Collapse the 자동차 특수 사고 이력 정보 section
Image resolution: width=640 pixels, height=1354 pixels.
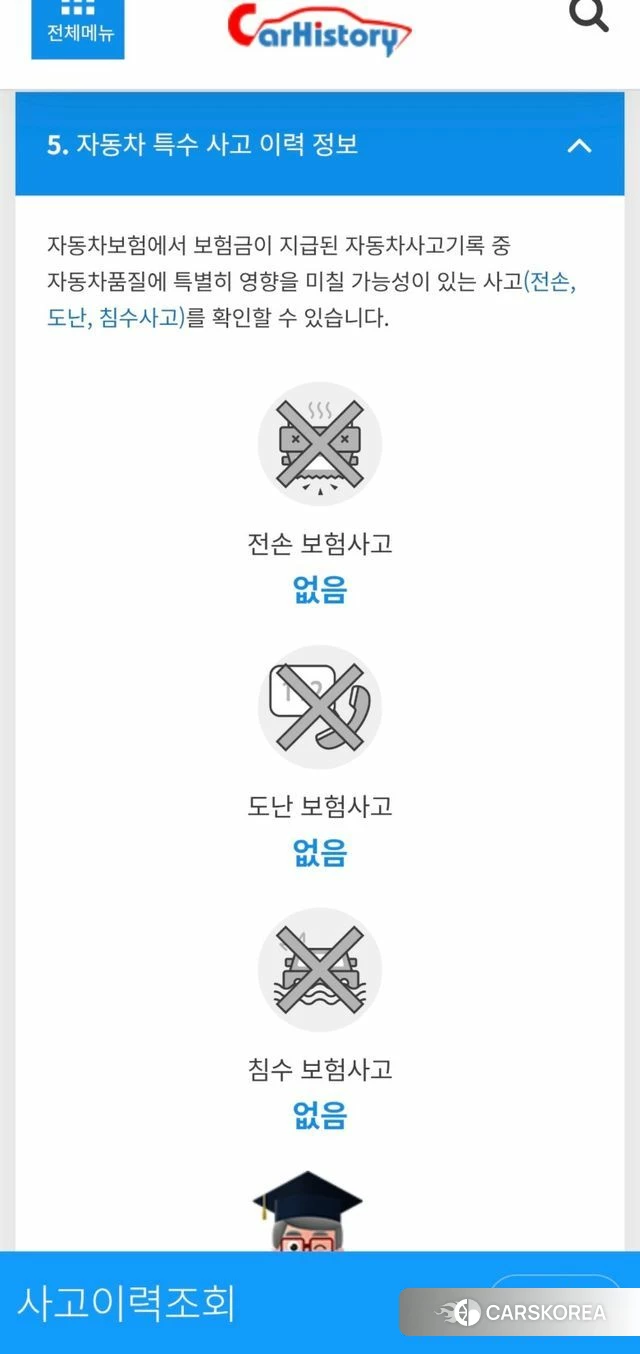(x=579, y=146)
